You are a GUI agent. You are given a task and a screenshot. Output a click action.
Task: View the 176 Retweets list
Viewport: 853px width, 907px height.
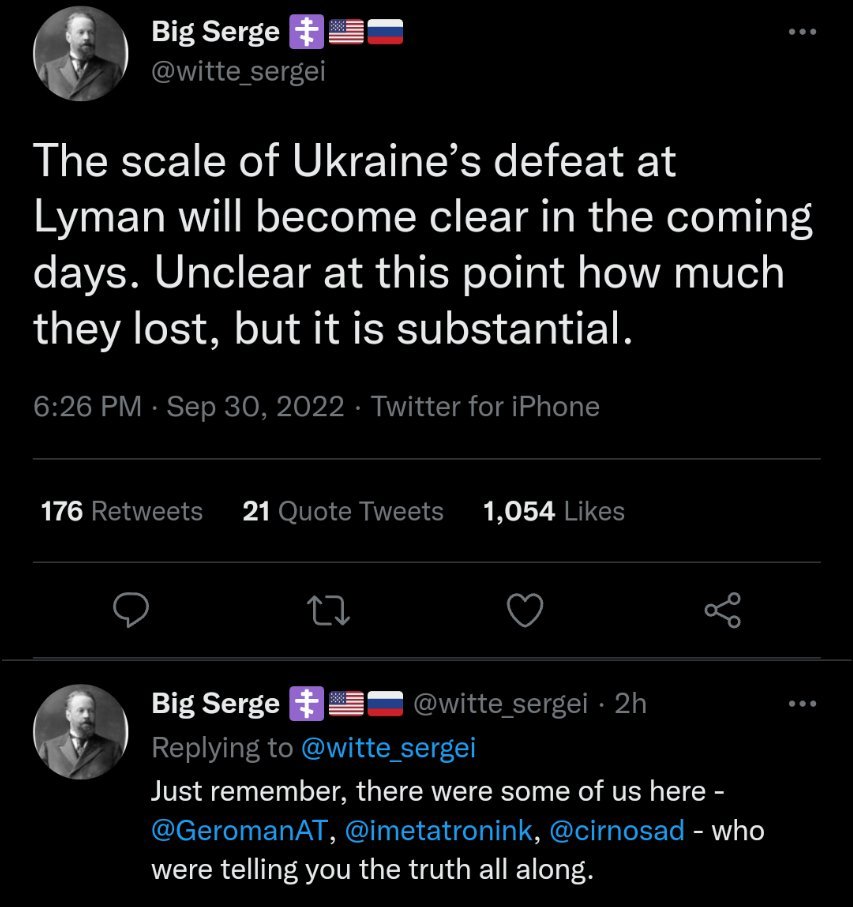[x=120, y=511]
